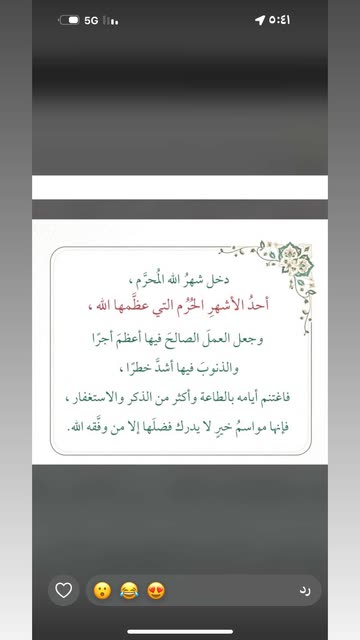
Task: Like the story with the heart icon
Action: click(64, 590)
